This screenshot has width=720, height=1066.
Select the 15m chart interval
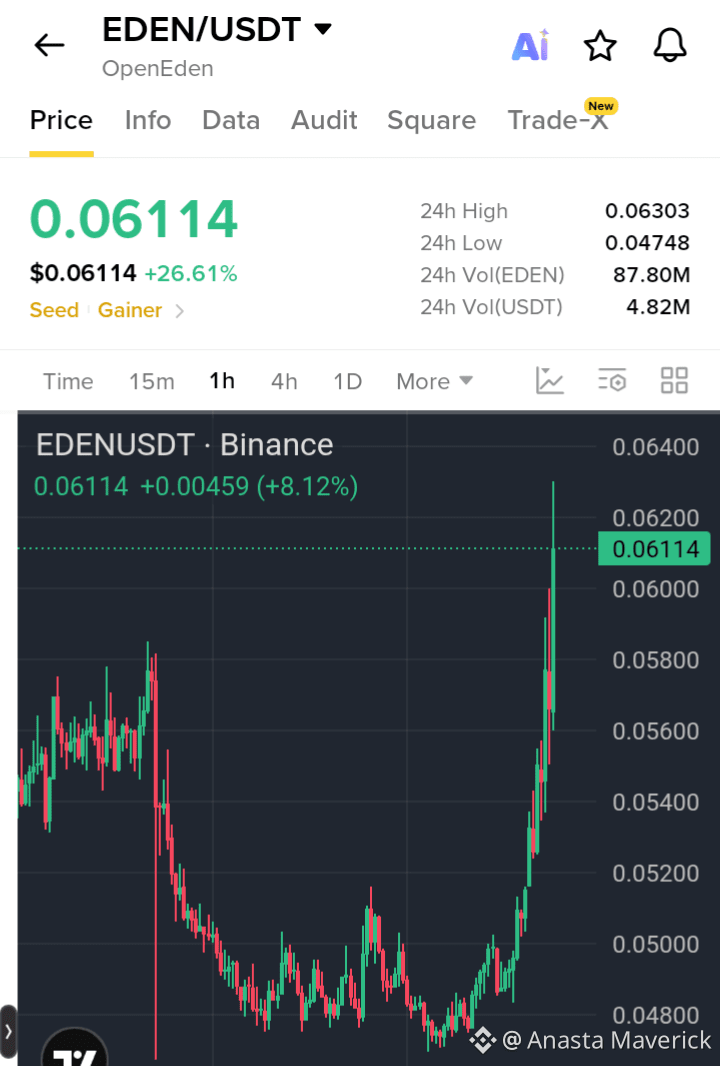152,381
